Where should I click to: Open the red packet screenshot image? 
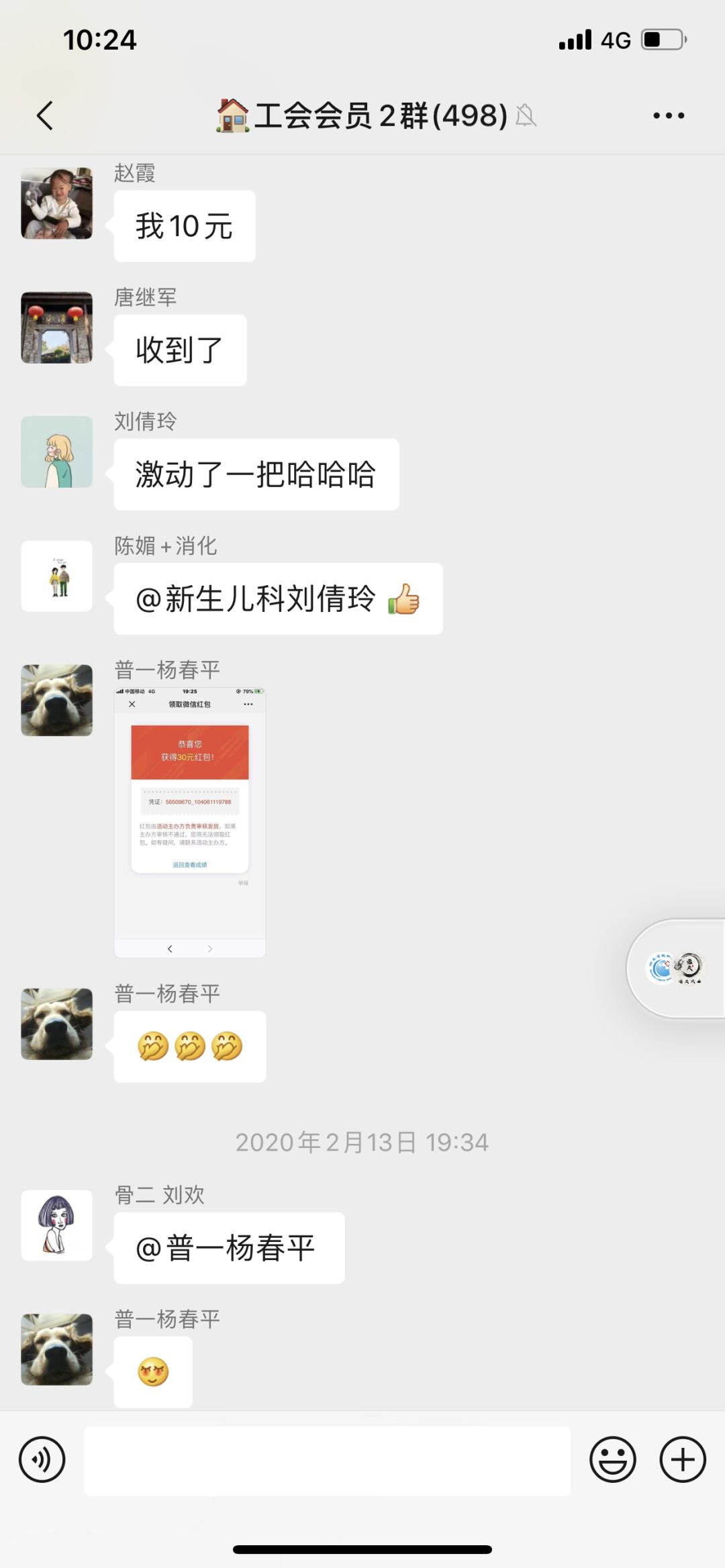190,823
